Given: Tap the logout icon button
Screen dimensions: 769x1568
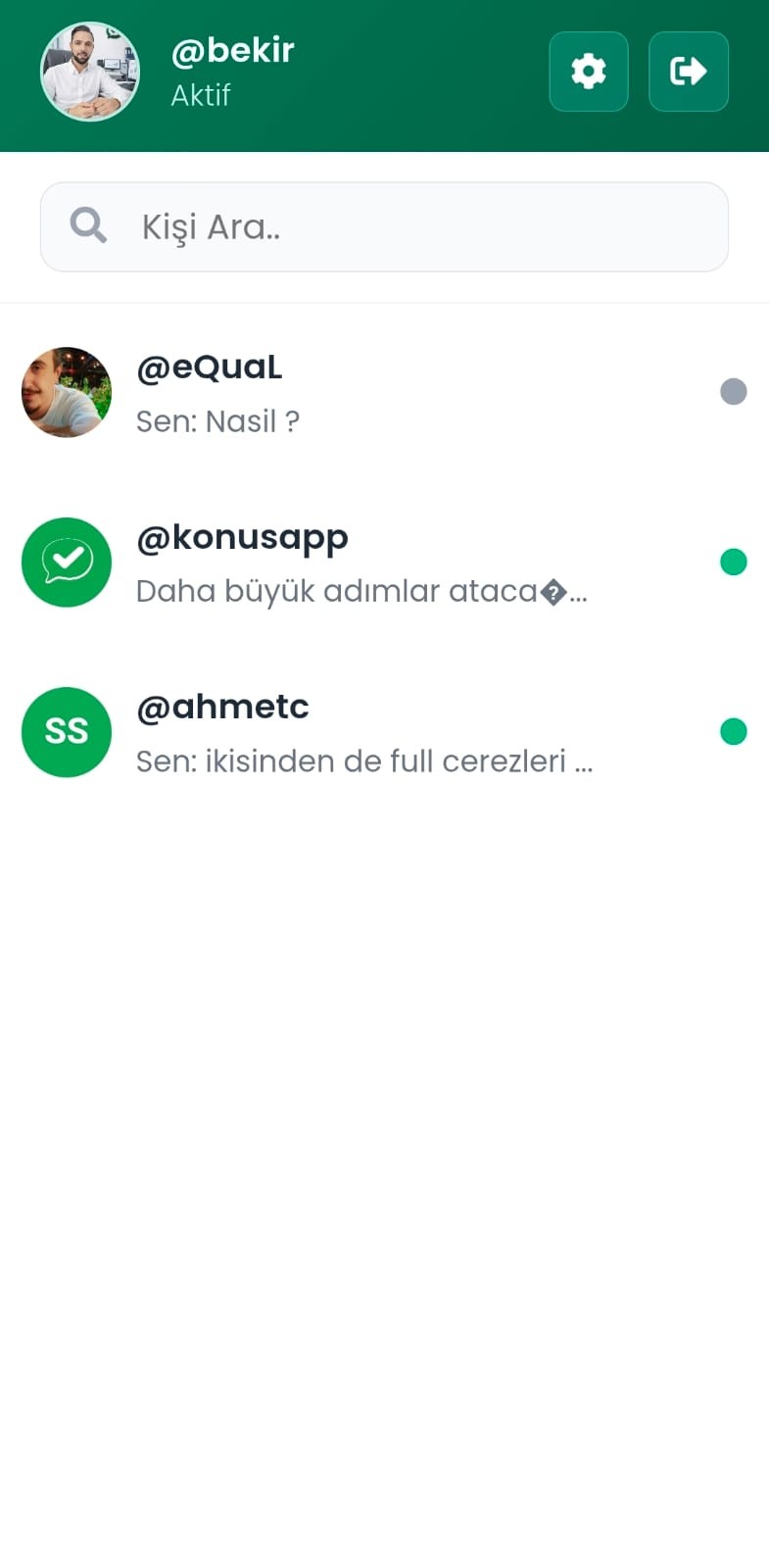Looking at the screenshot, I should 688,72.
